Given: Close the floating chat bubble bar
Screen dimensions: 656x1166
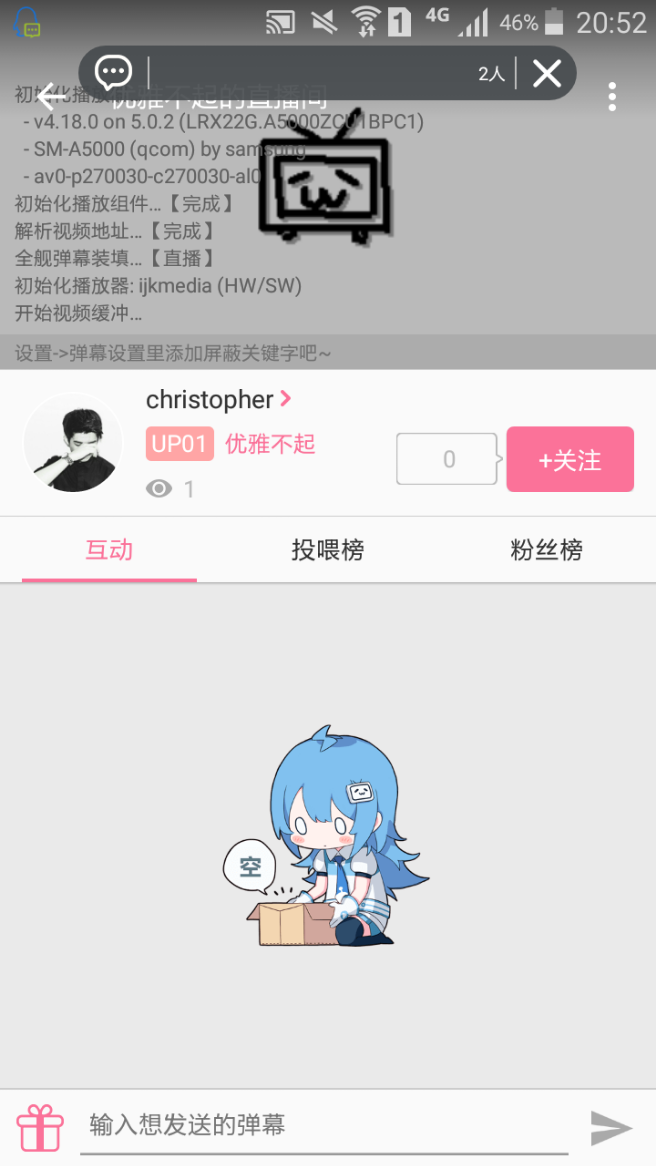Looking at the screenshot, I should (547, 73).
